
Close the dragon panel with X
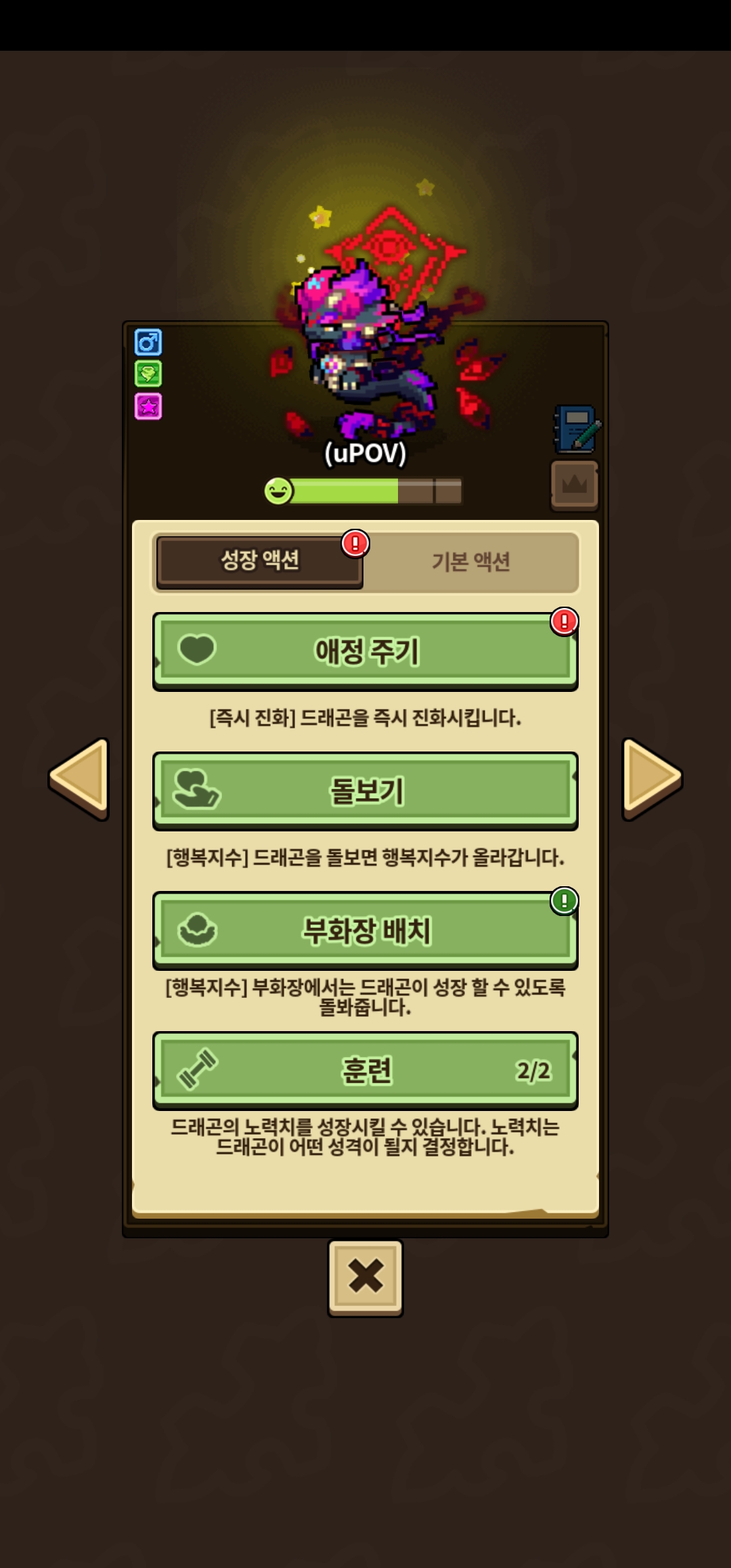click(365, 1277)
